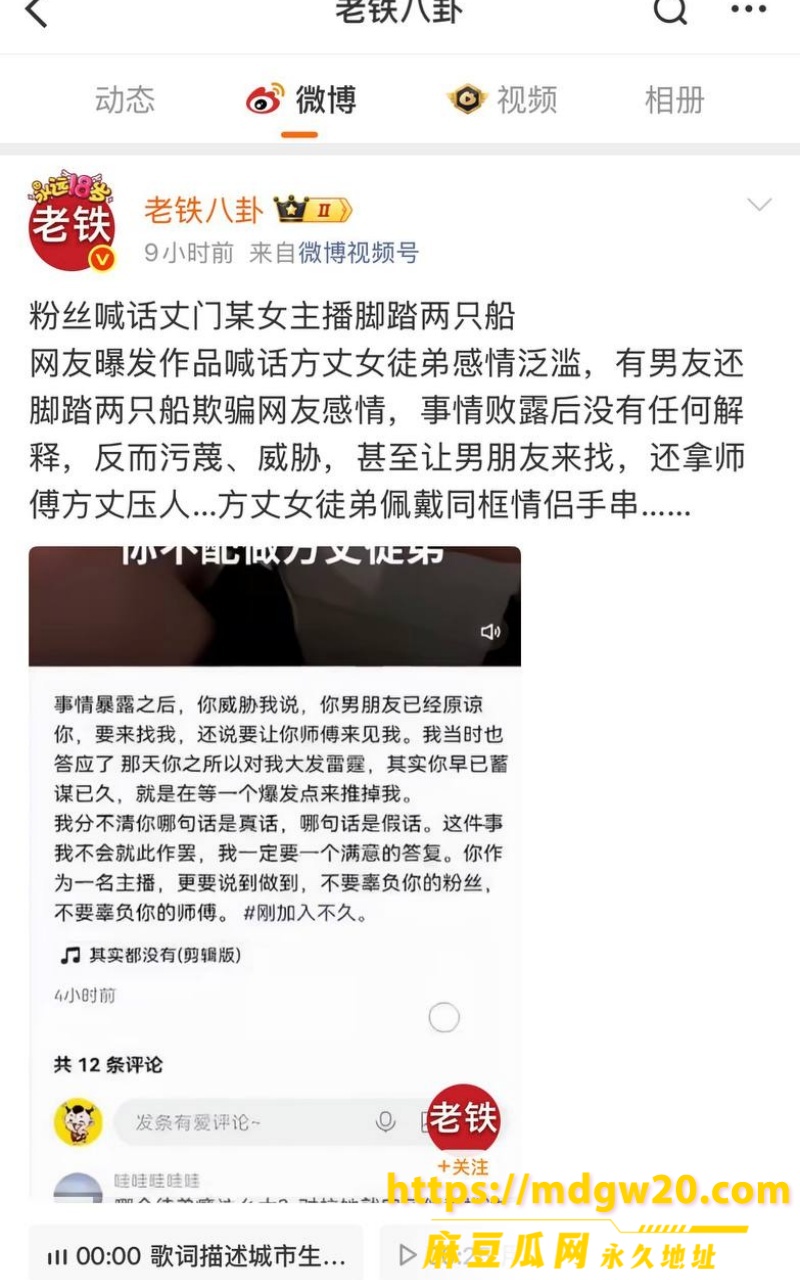
Task: Switch to the 视频 tab
Action: 502,100
